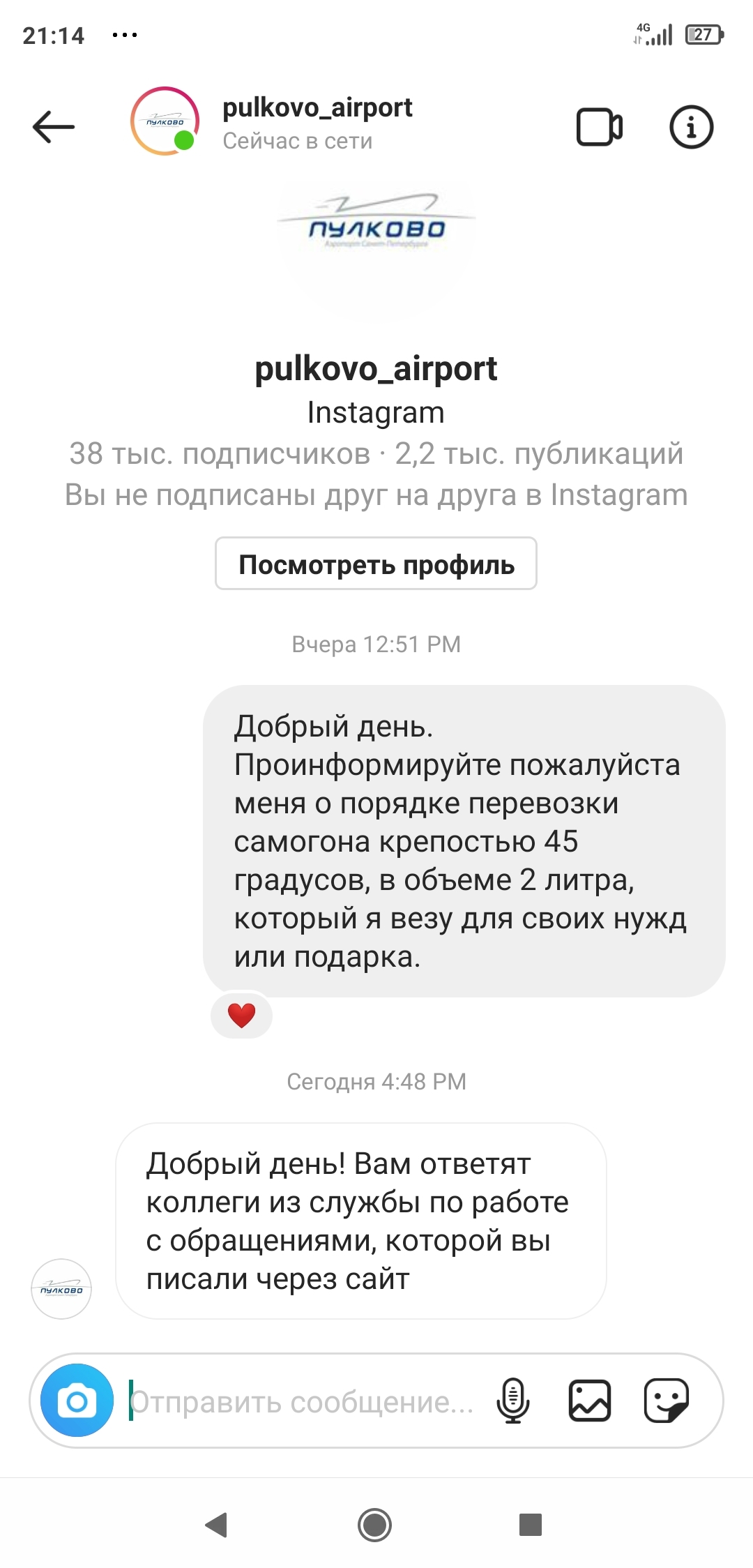Open conversation info details
This screenshot has height=1568, width=753.
[x=691, y=127]
